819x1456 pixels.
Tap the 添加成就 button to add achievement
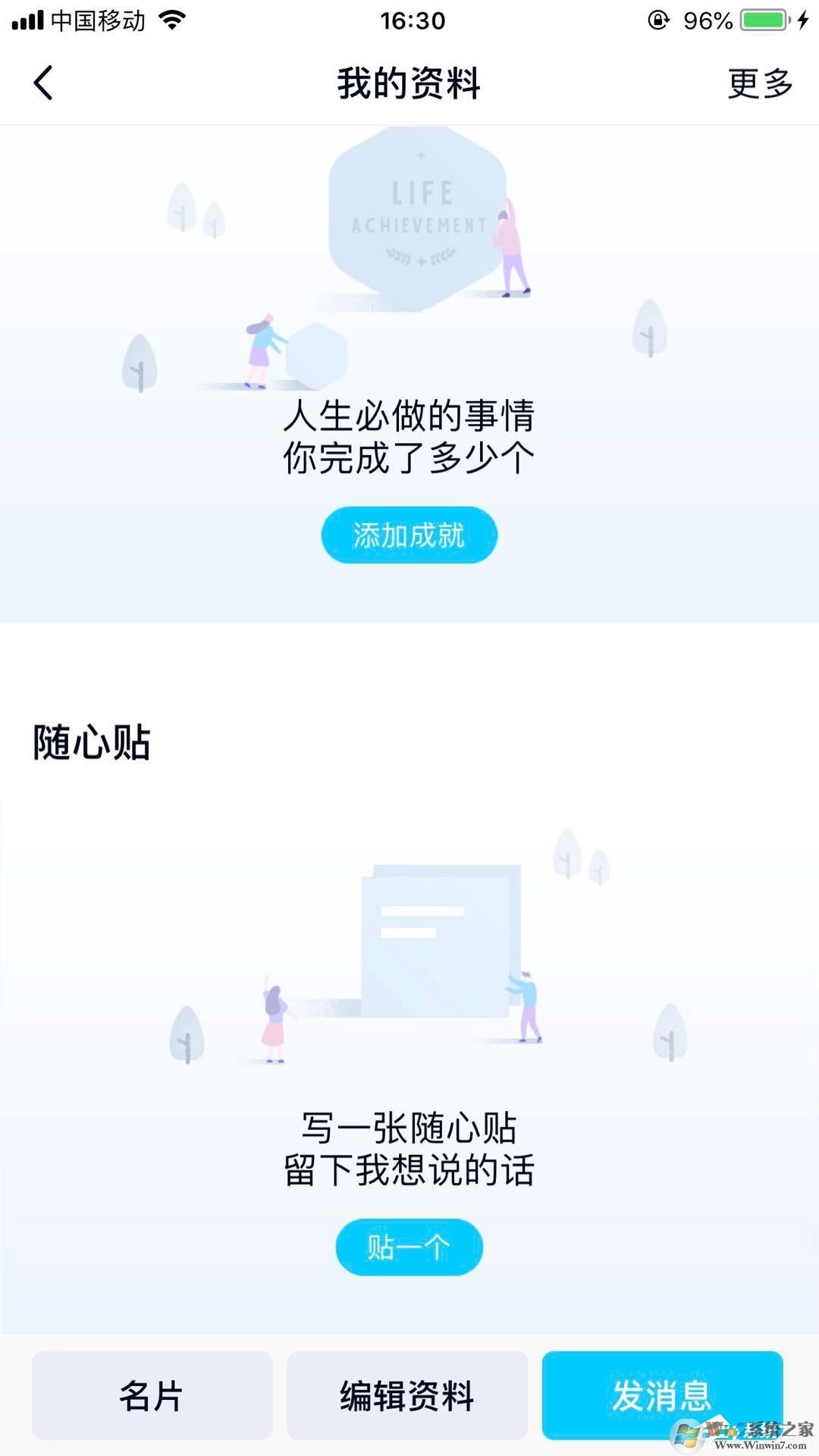[409, 535]
